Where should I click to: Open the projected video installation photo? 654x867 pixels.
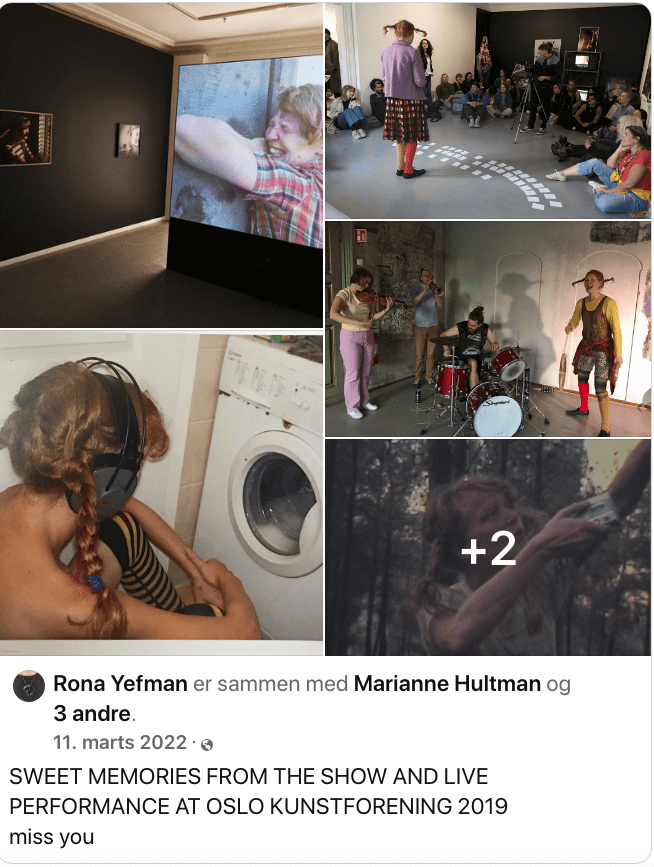(x=161, y=166)
